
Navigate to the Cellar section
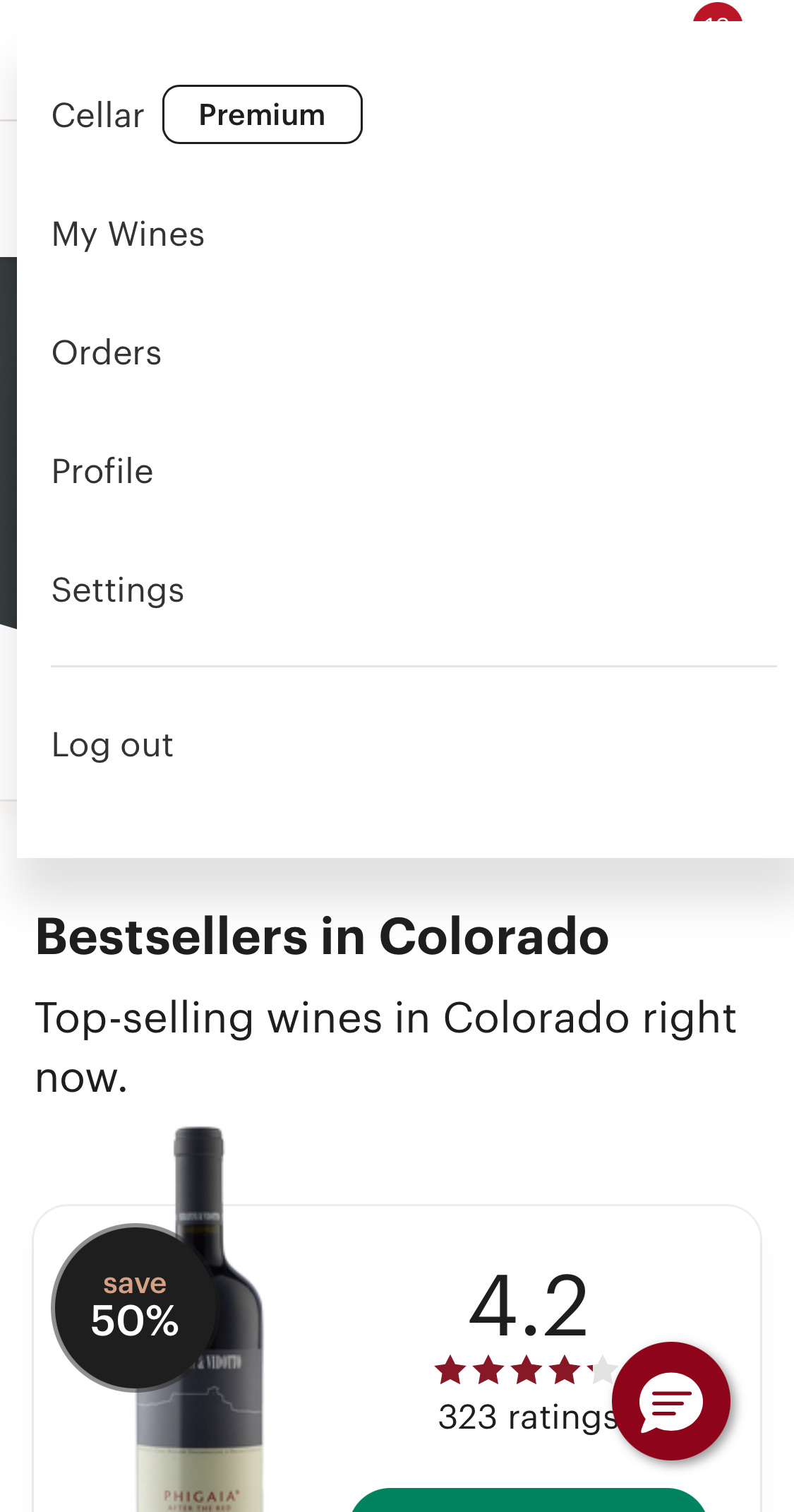(98, 114)
